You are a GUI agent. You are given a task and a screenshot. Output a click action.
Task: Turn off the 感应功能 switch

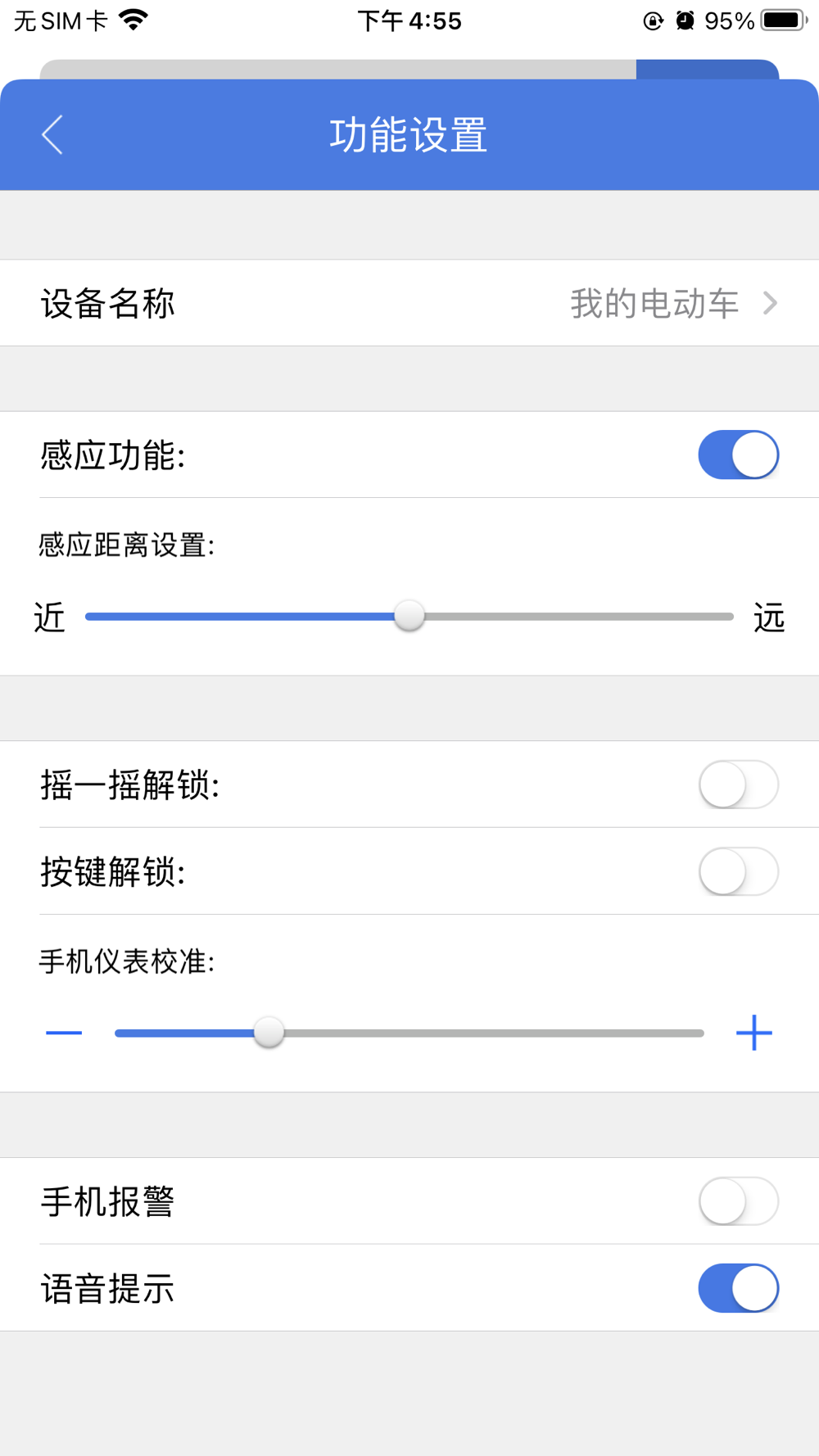coord(738,454)
